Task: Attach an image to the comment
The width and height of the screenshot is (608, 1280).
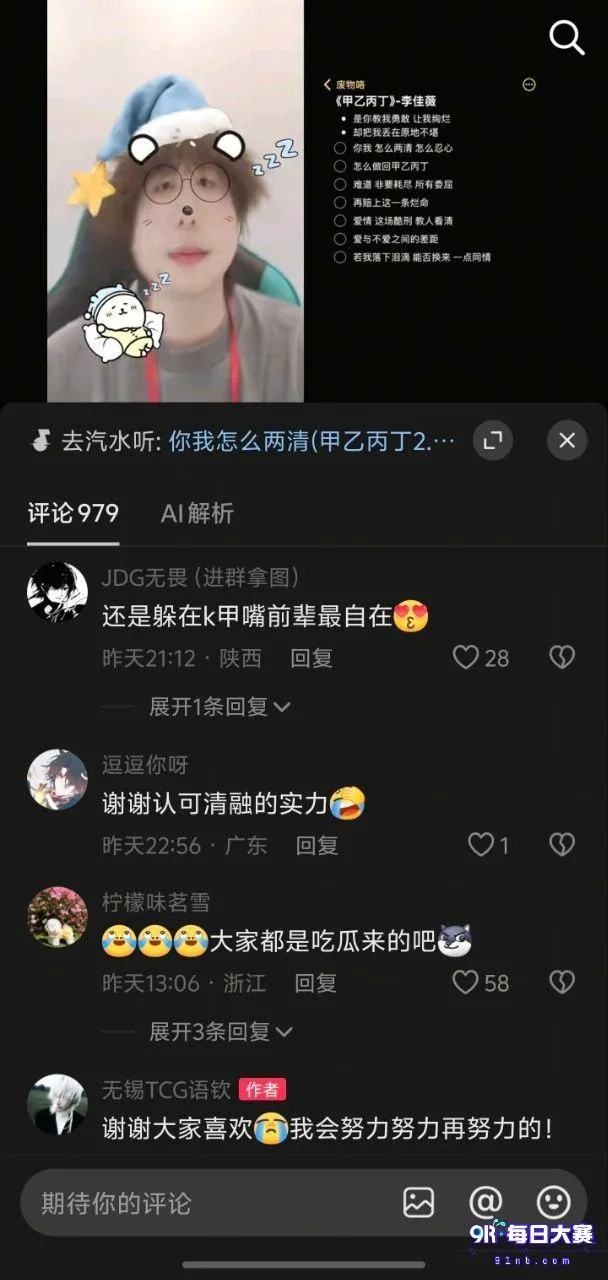Action: coord(418,1202)
